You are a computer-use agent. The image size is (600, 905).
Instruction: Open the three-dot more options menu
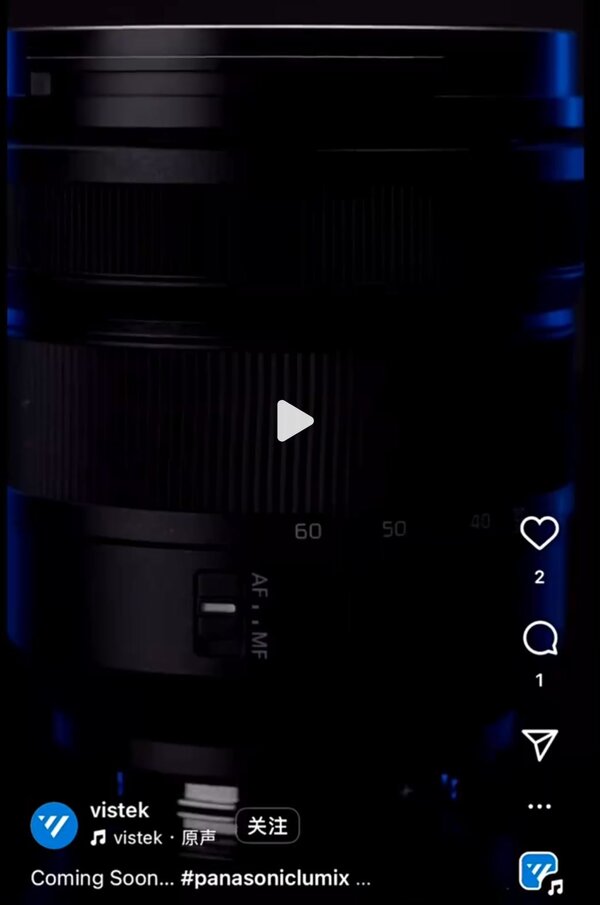click(539, 806)
